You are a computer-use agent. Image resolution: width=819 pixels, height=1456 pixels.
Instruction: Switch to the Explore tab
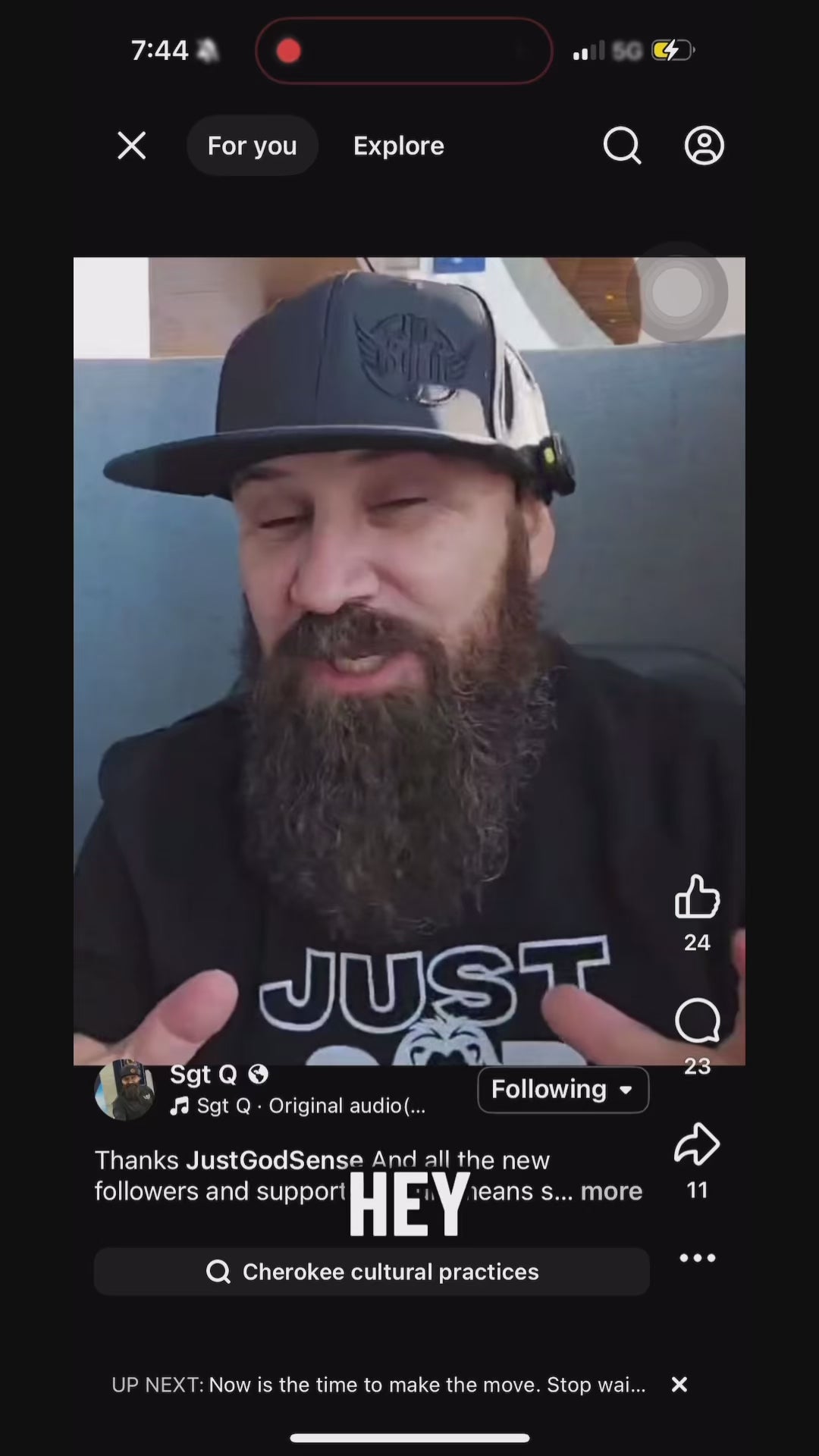coord(398,146)
